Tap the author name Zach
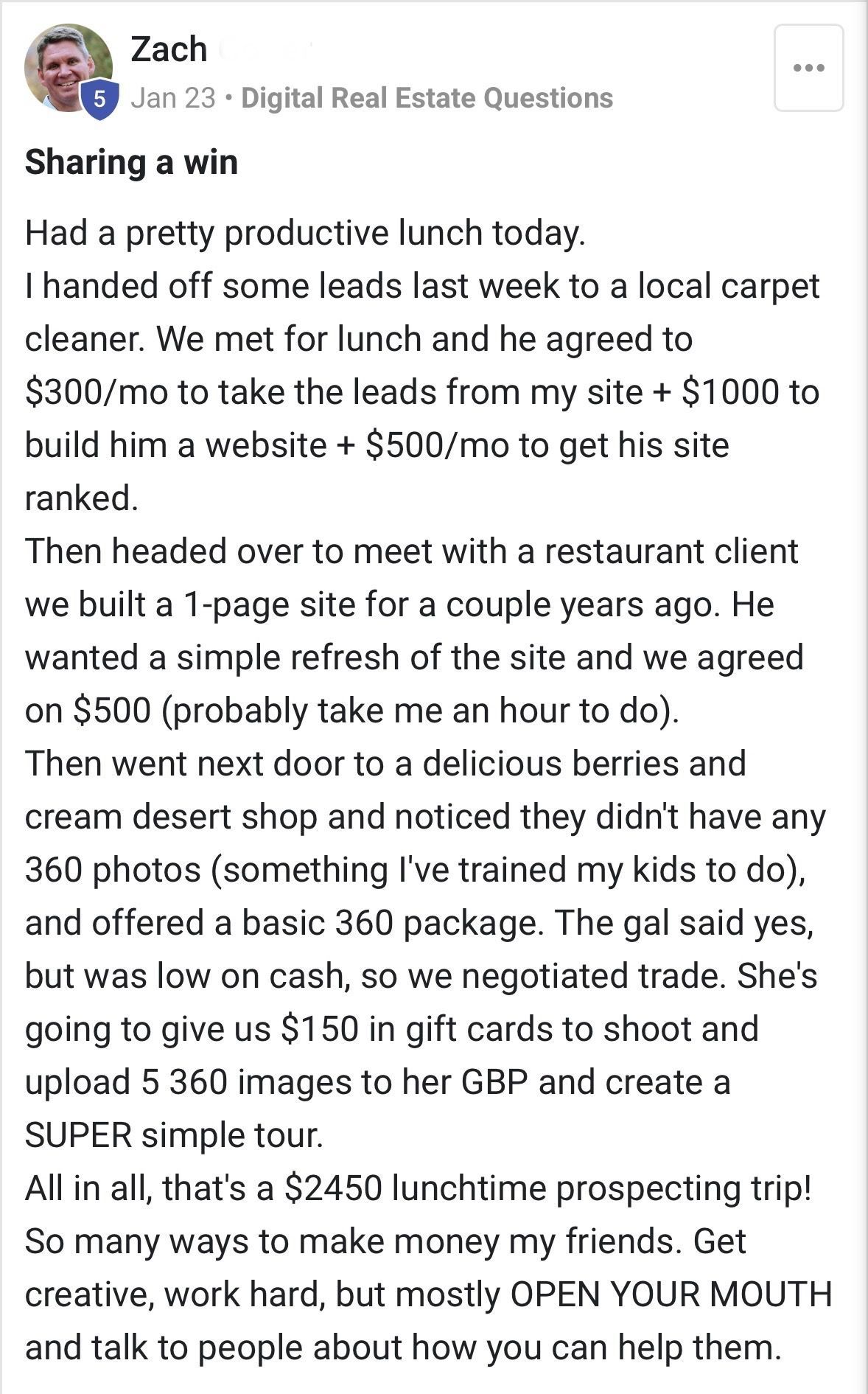The image size is (868, 1394). [169, 50]
